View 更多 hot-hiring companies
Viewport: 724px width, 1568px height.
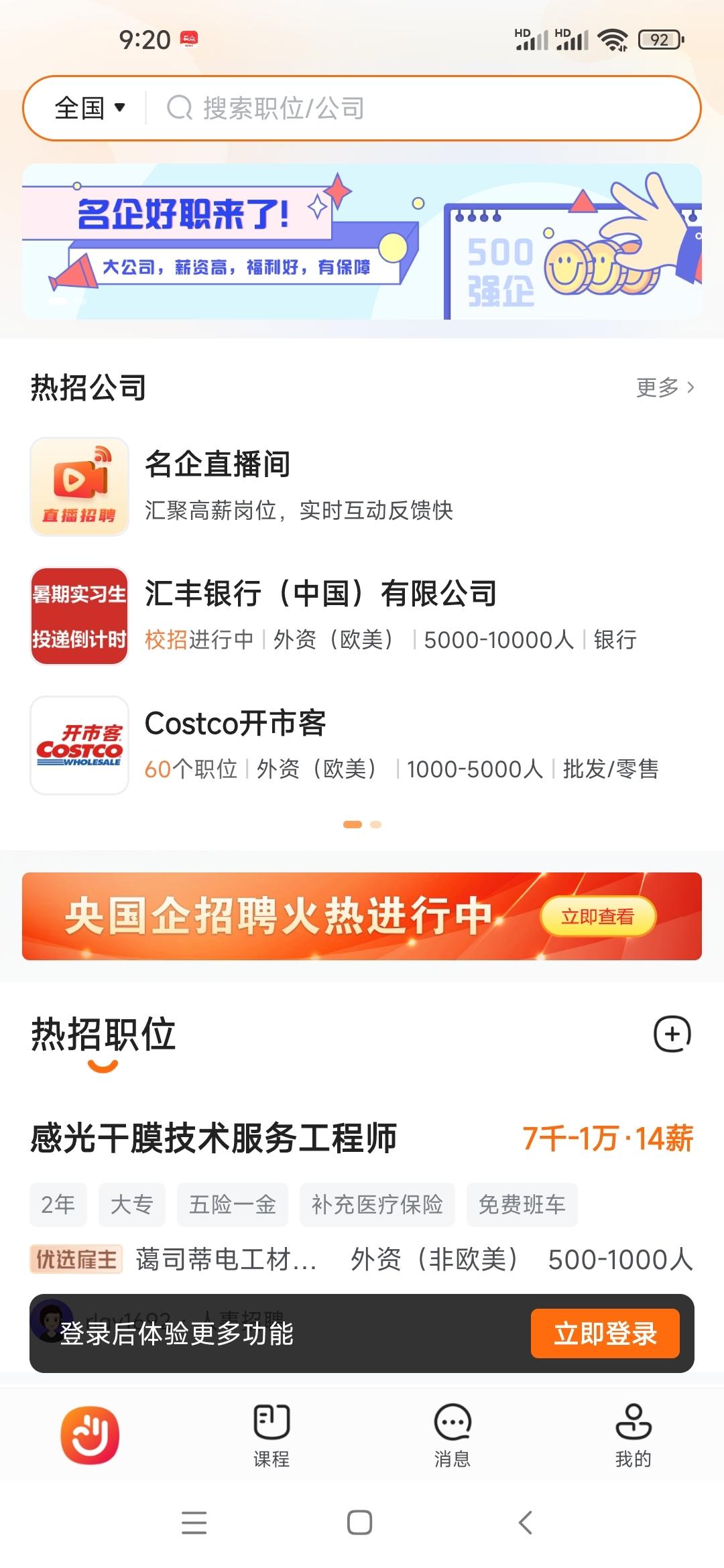[x=665, y=387]
